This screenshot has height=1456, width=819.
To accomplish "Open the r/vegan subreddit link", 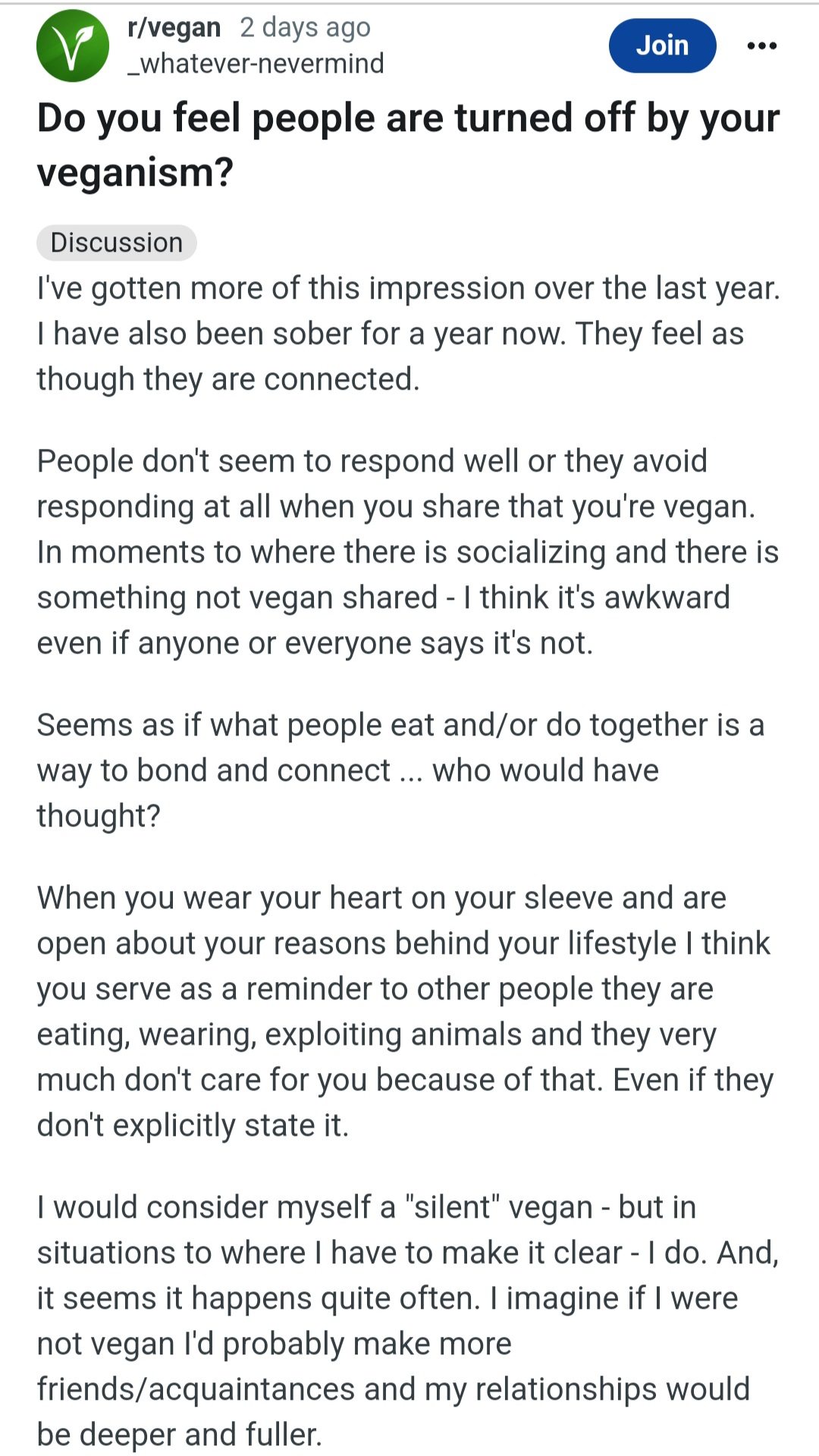I will pos(174,27).
